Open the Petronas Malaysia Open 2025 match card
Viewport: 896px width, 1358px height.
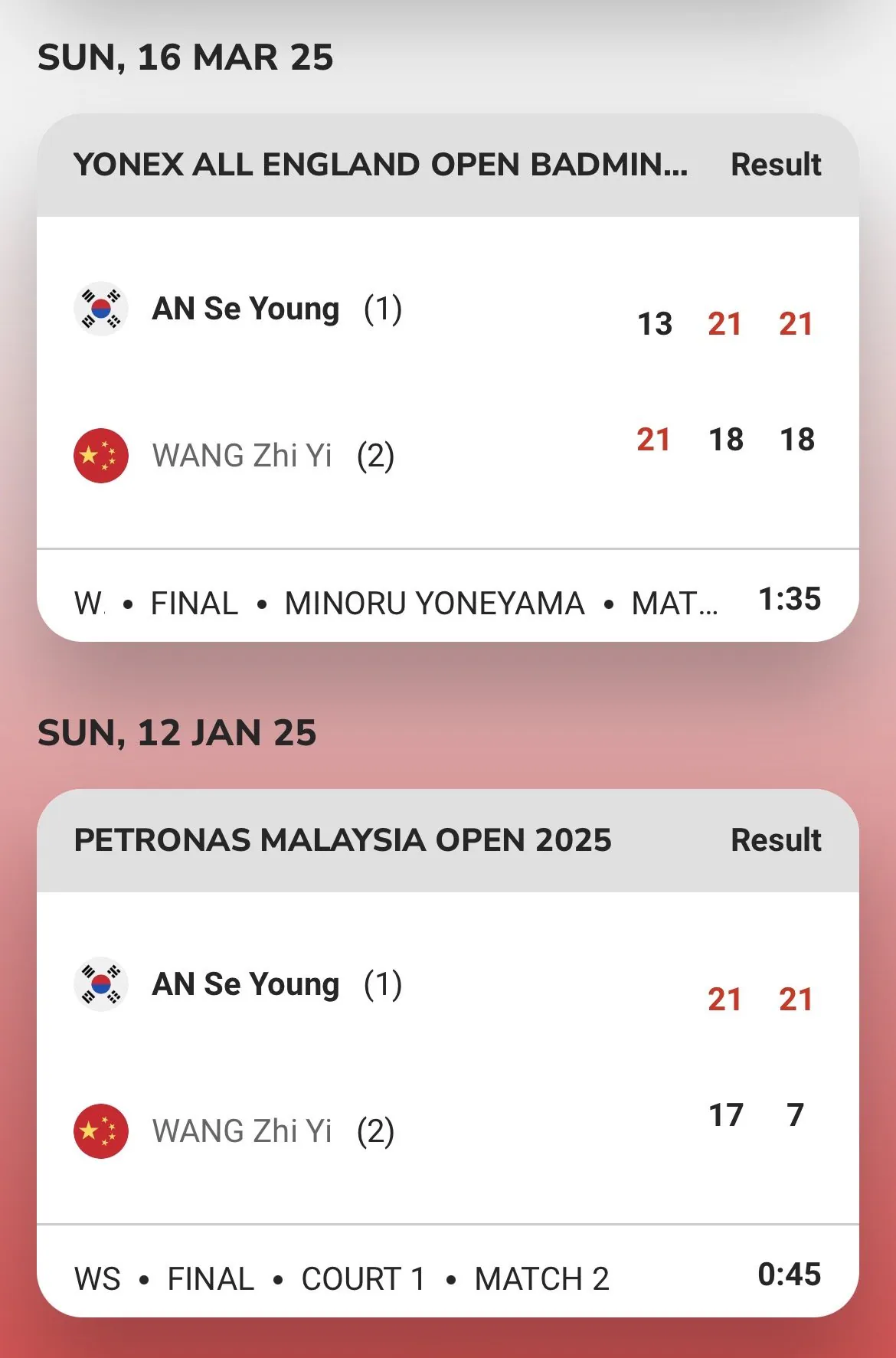[x=447, y=1055]
